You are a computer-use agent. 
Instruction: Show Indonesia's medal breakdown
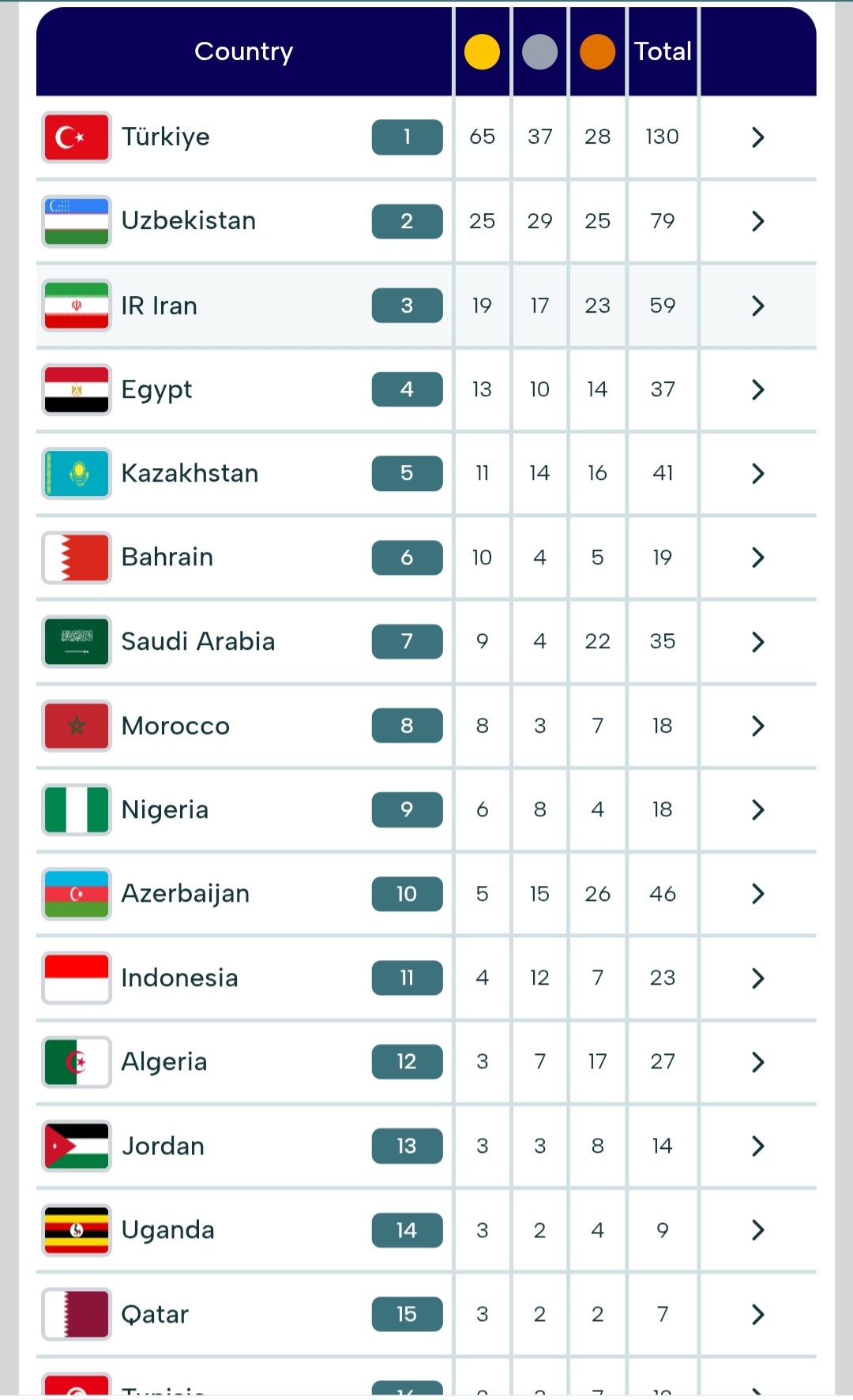(x=757, y=978)
